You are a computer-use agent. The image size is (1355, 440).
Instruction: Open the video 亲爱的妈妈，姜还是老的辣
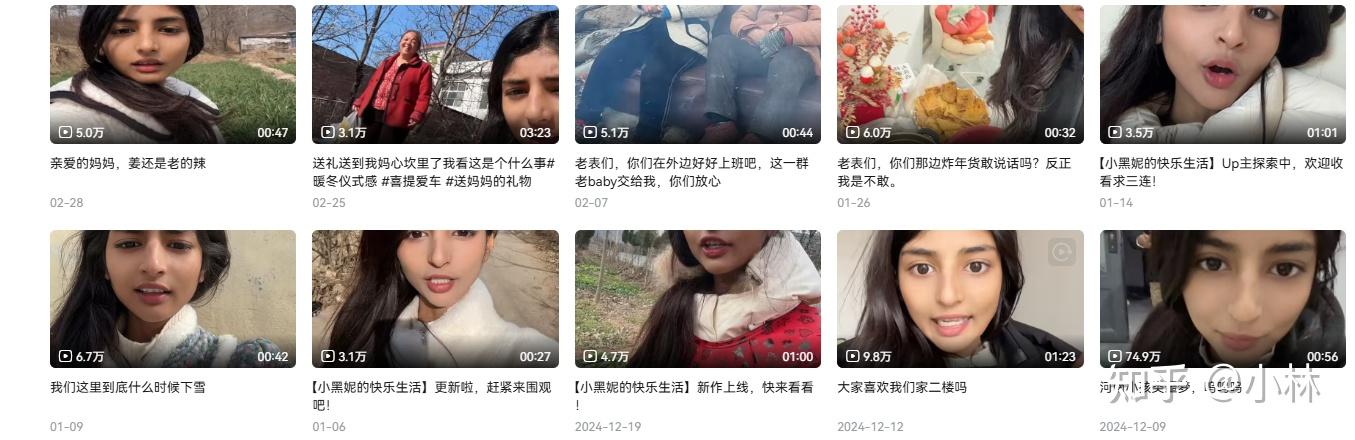pos(172,74)
